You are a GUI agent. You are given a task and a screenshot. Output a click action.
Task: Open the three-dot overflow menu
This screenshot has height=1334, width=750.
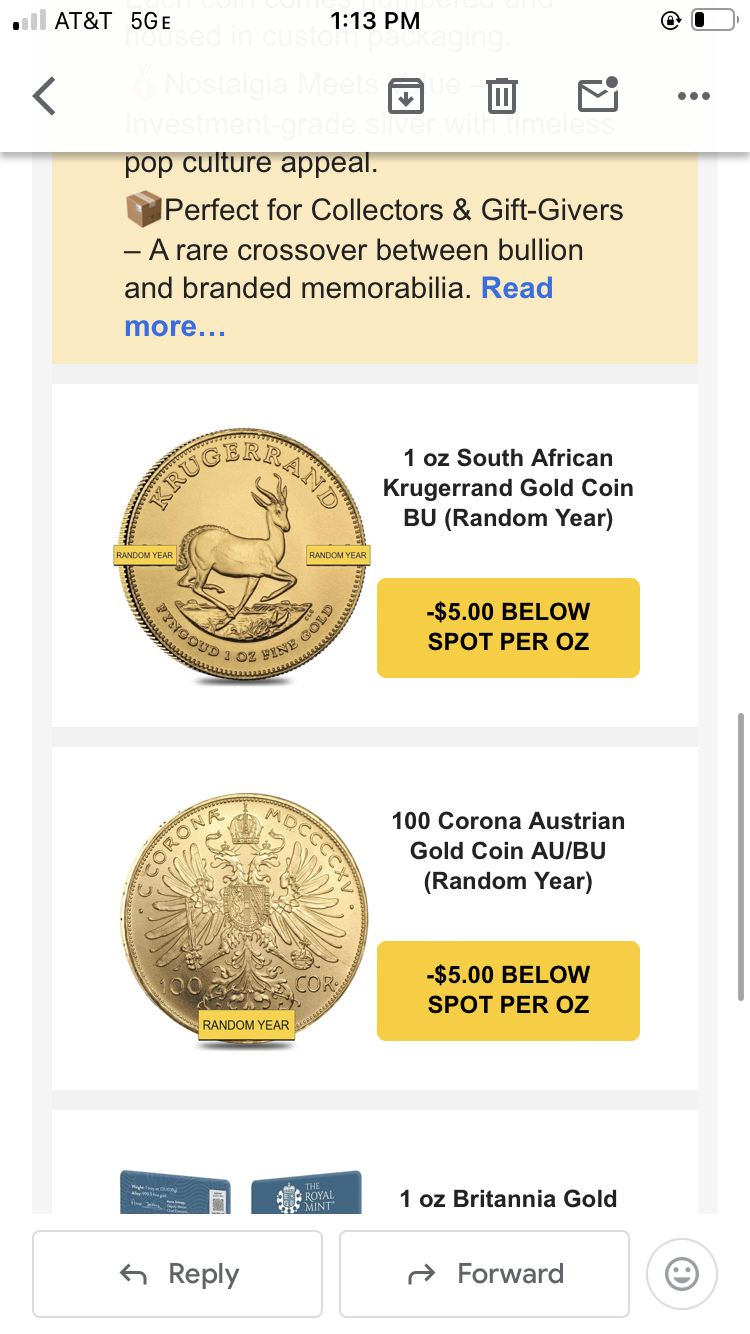point(693,96)
